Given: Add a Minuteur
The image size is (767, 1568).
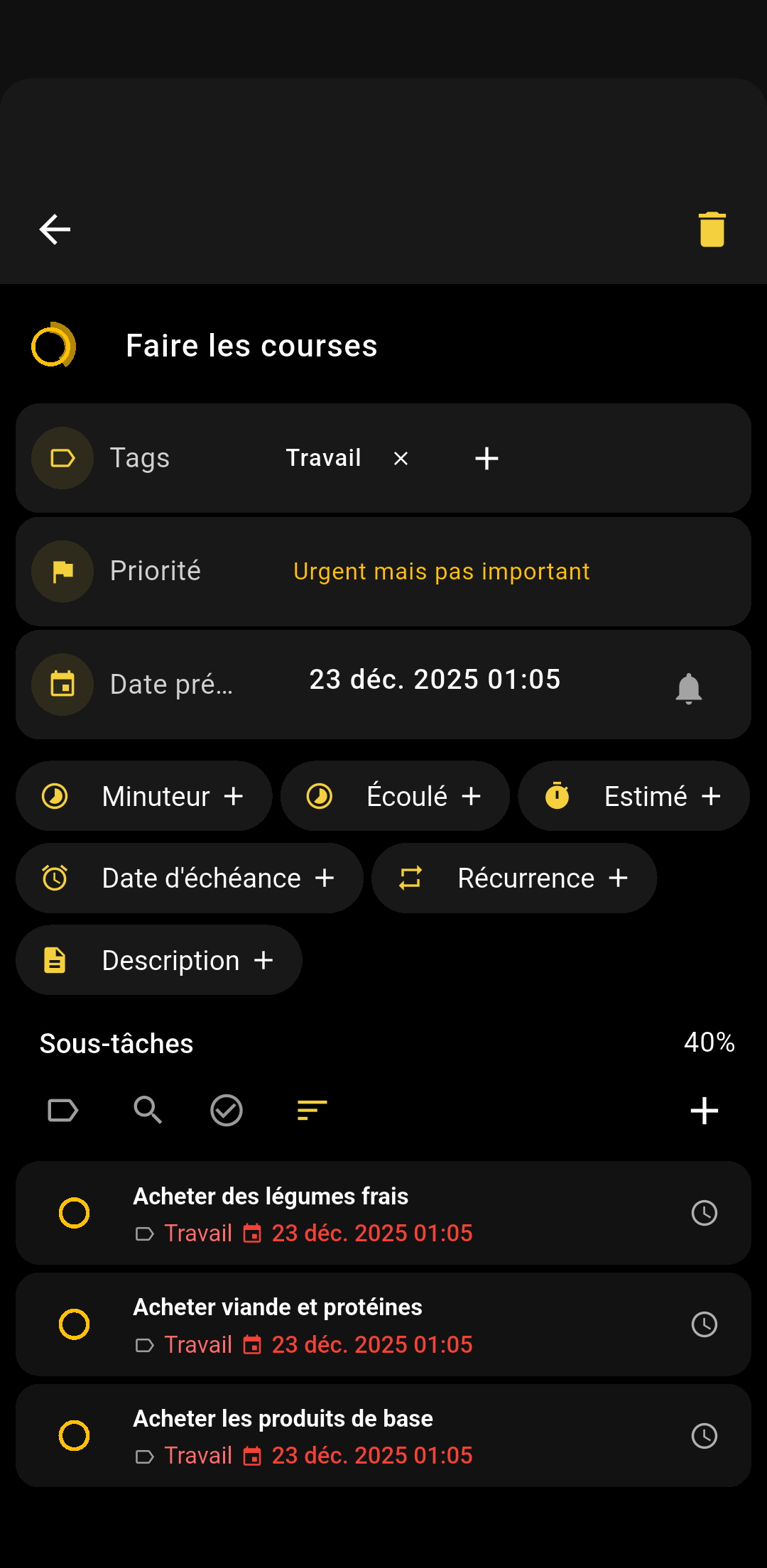Looking at the screenshot, I should coord(143,796).
